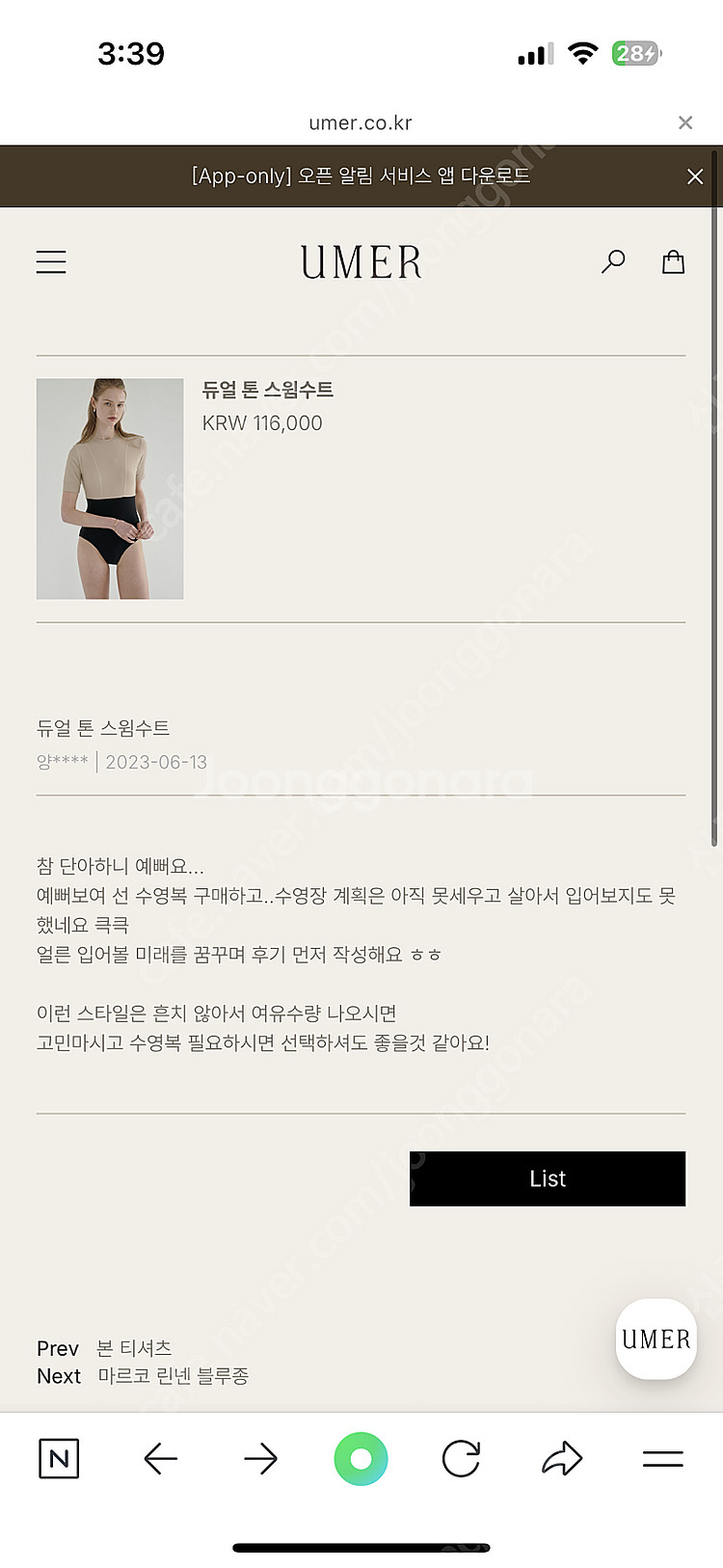This screenshot has width=723, height=1568.
Task: Reload the page
Action: tap(461, 1459)
